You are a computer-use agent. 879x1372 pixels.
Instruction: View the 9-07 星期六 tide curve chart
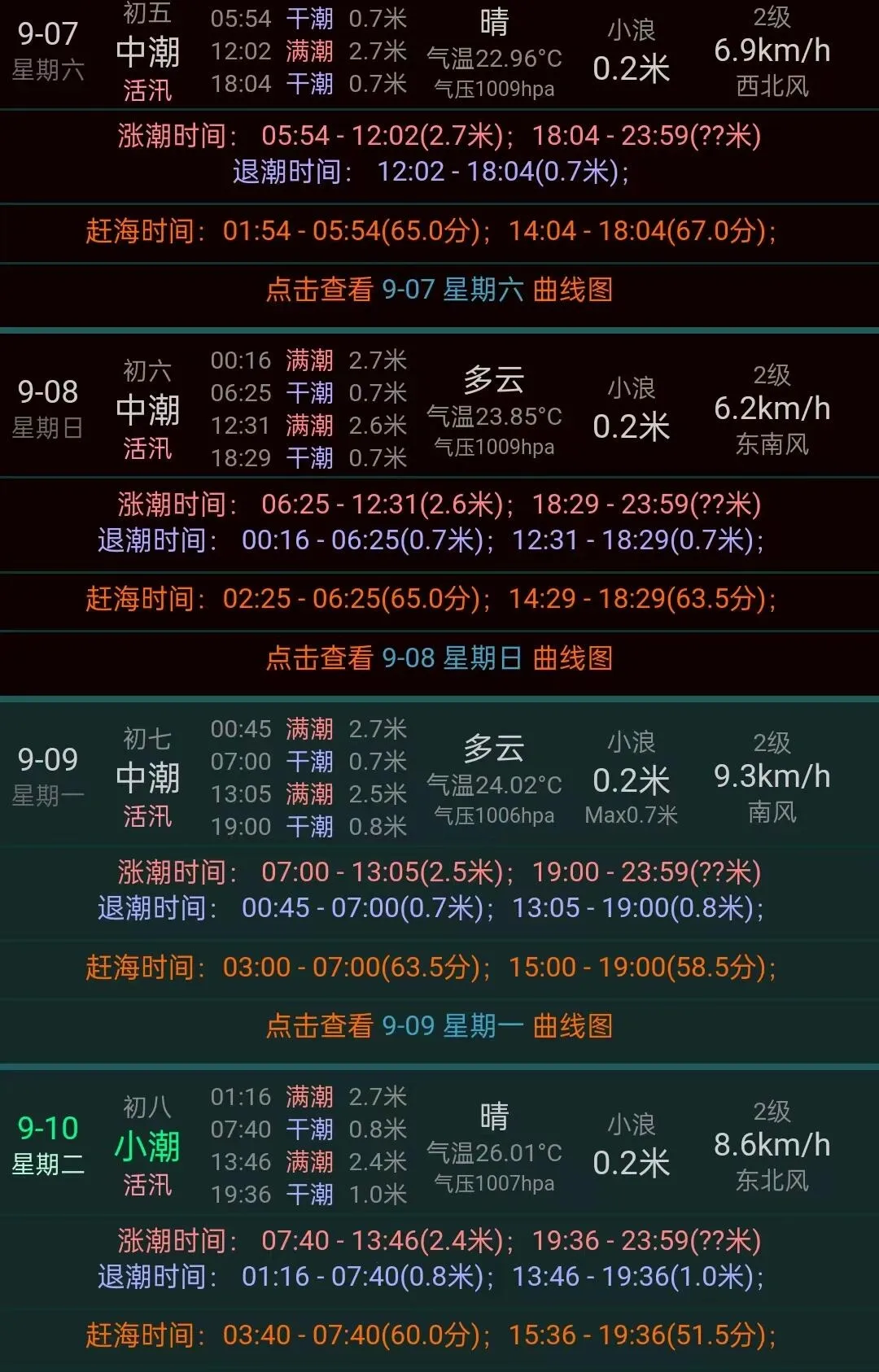tap(439, 290)
